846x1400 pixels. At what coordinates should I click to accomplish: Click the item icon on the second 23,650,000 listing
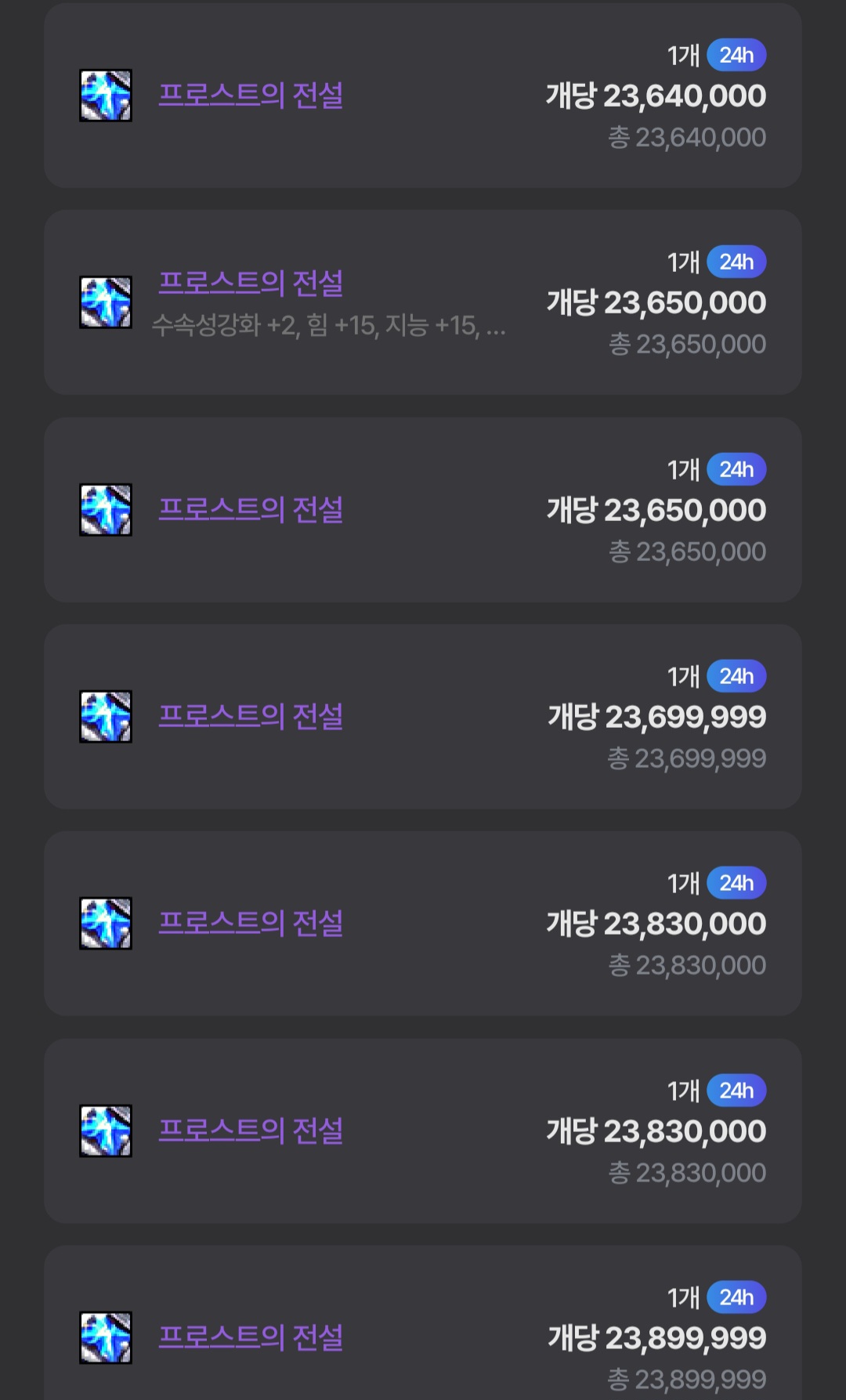(106, 509)
